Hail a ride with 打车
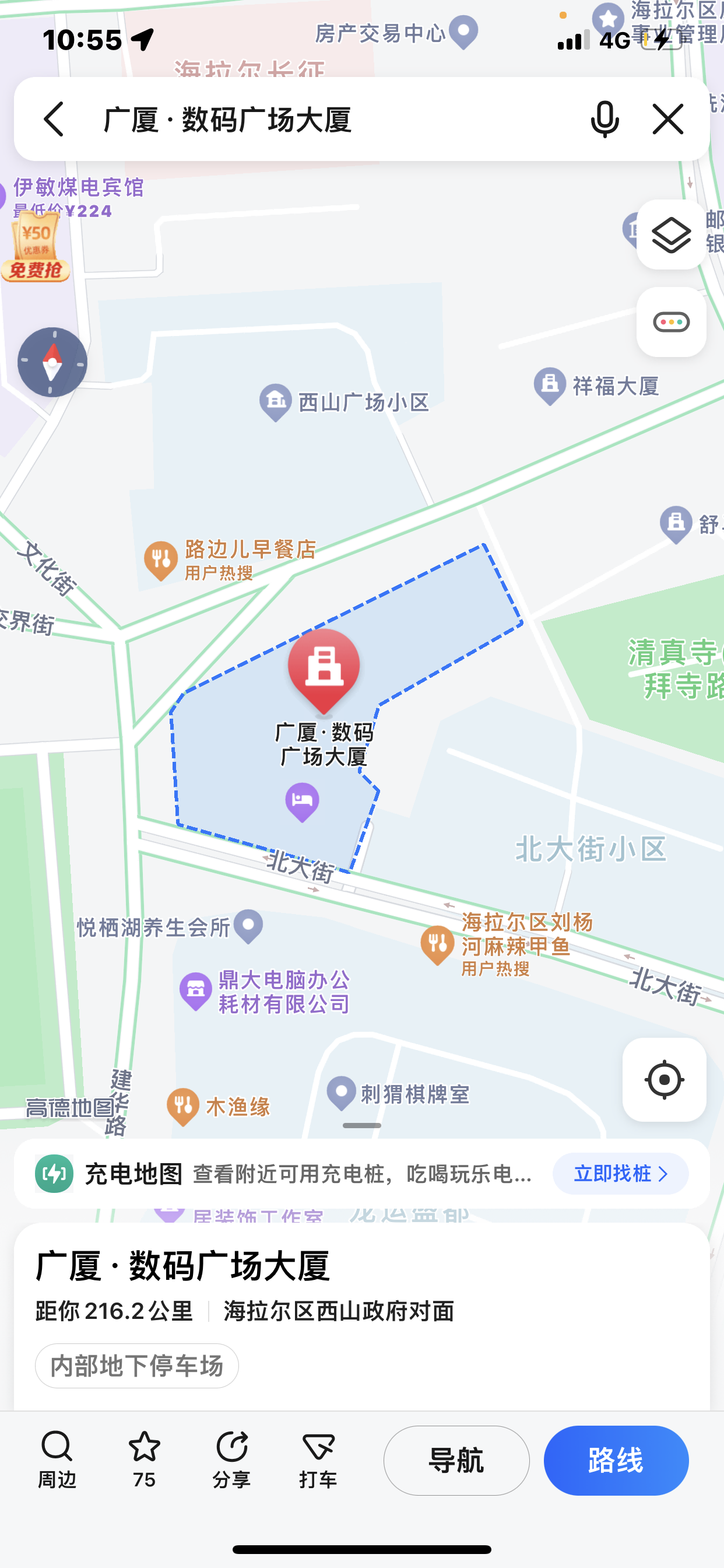Viewport: 724px width, 1568px height. point(318,1458)
